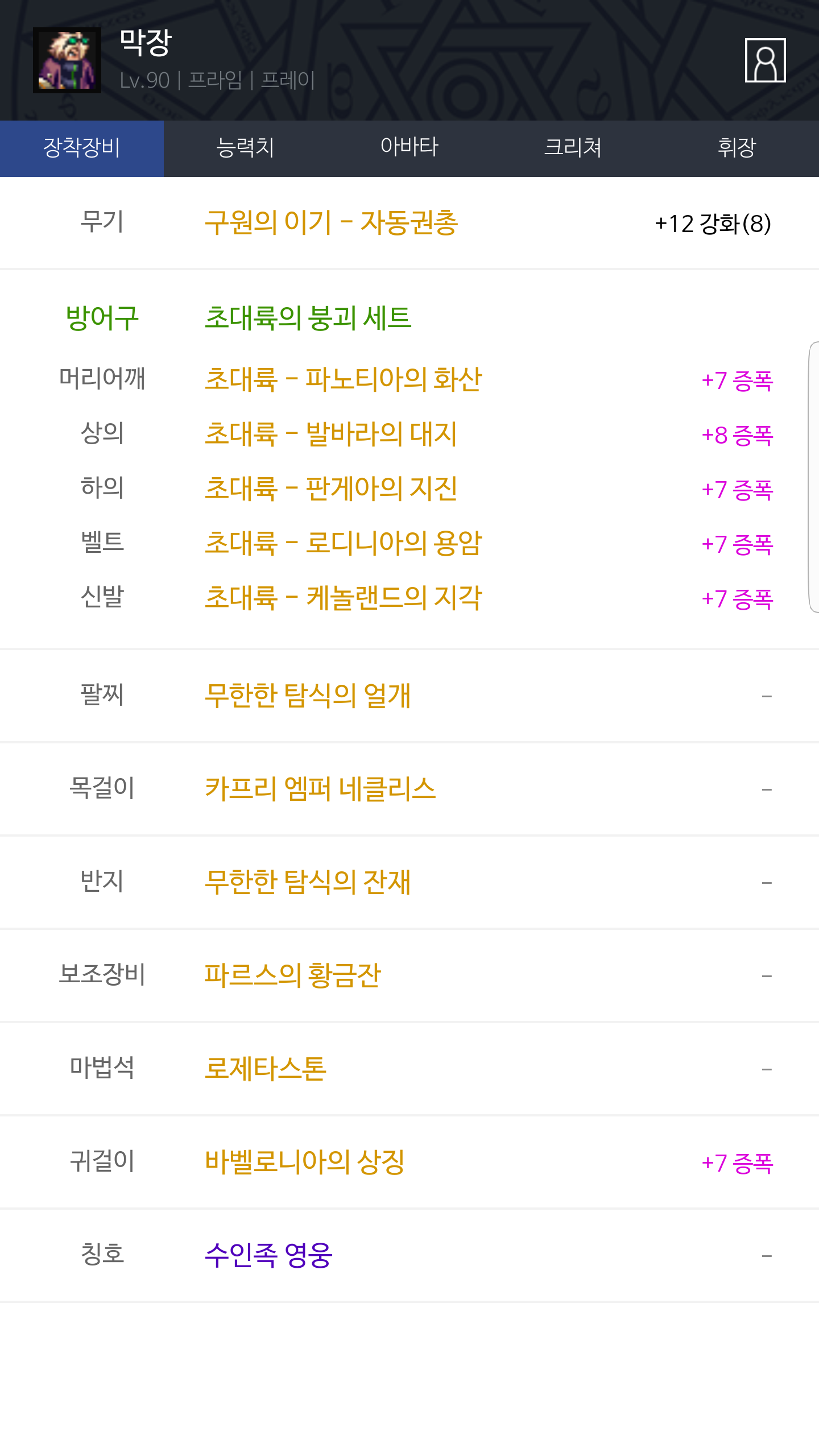819x1456 pixels.
Task: Open sub equipment 파르스의 황금잔
Action: pyautogui.click(x=292, y=975)
